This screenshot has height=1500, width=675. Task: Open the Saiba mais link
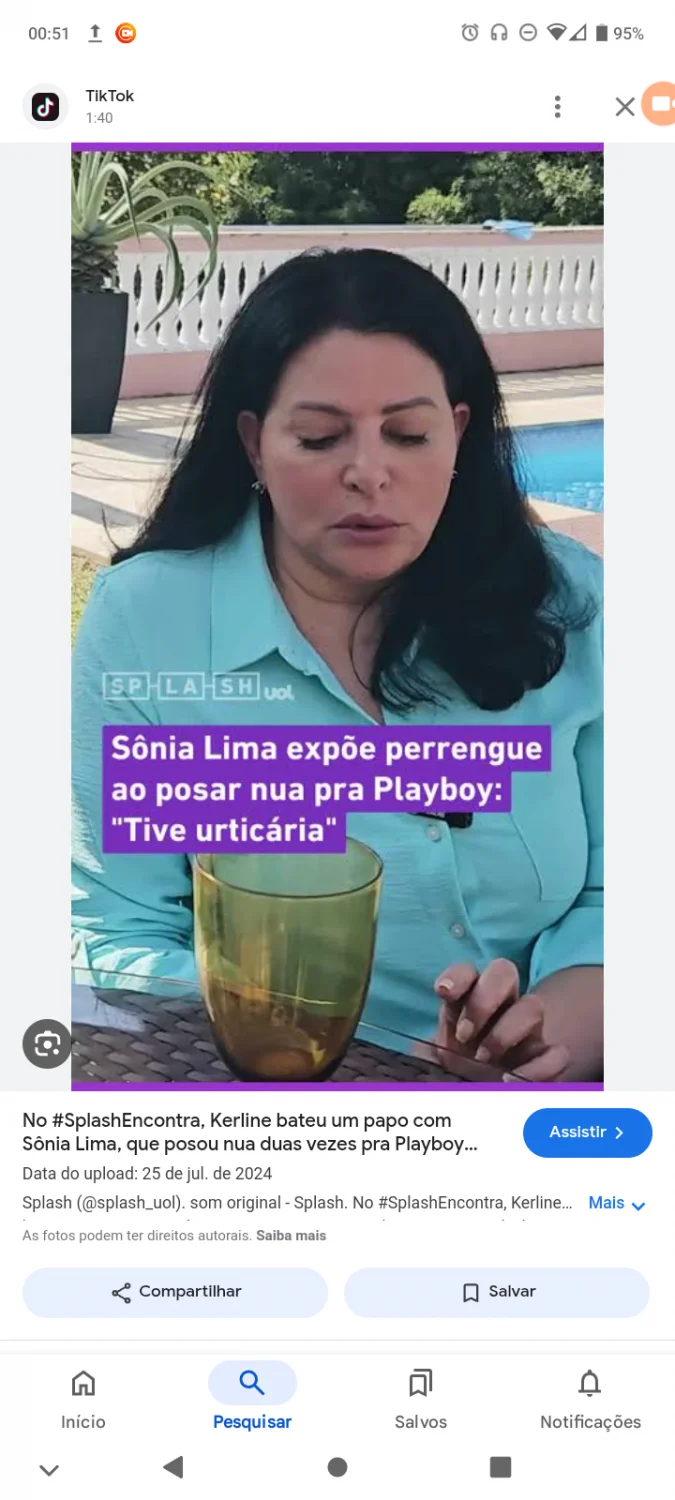tap(291, 1236)
